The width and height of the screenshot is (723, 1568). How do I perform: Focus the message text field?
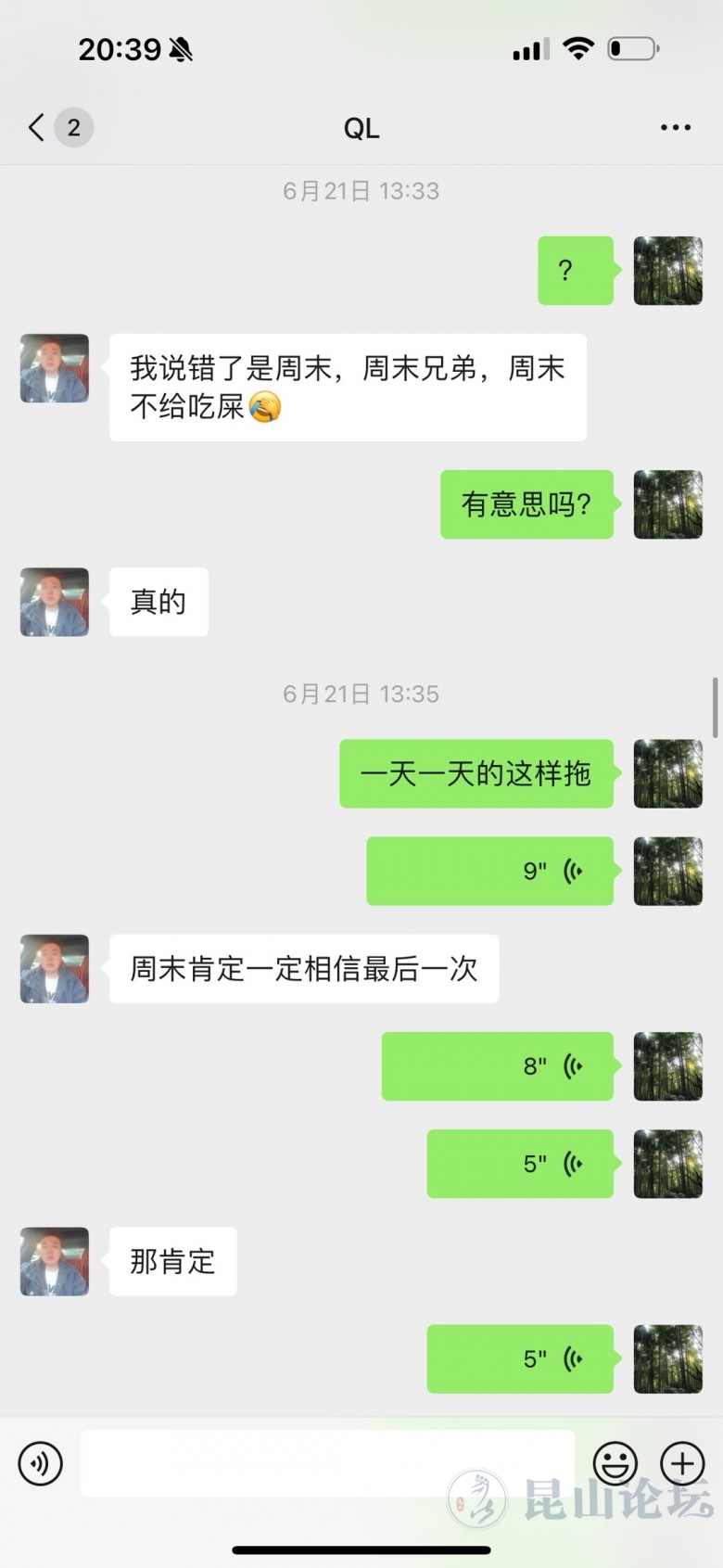coord(327,1463)
